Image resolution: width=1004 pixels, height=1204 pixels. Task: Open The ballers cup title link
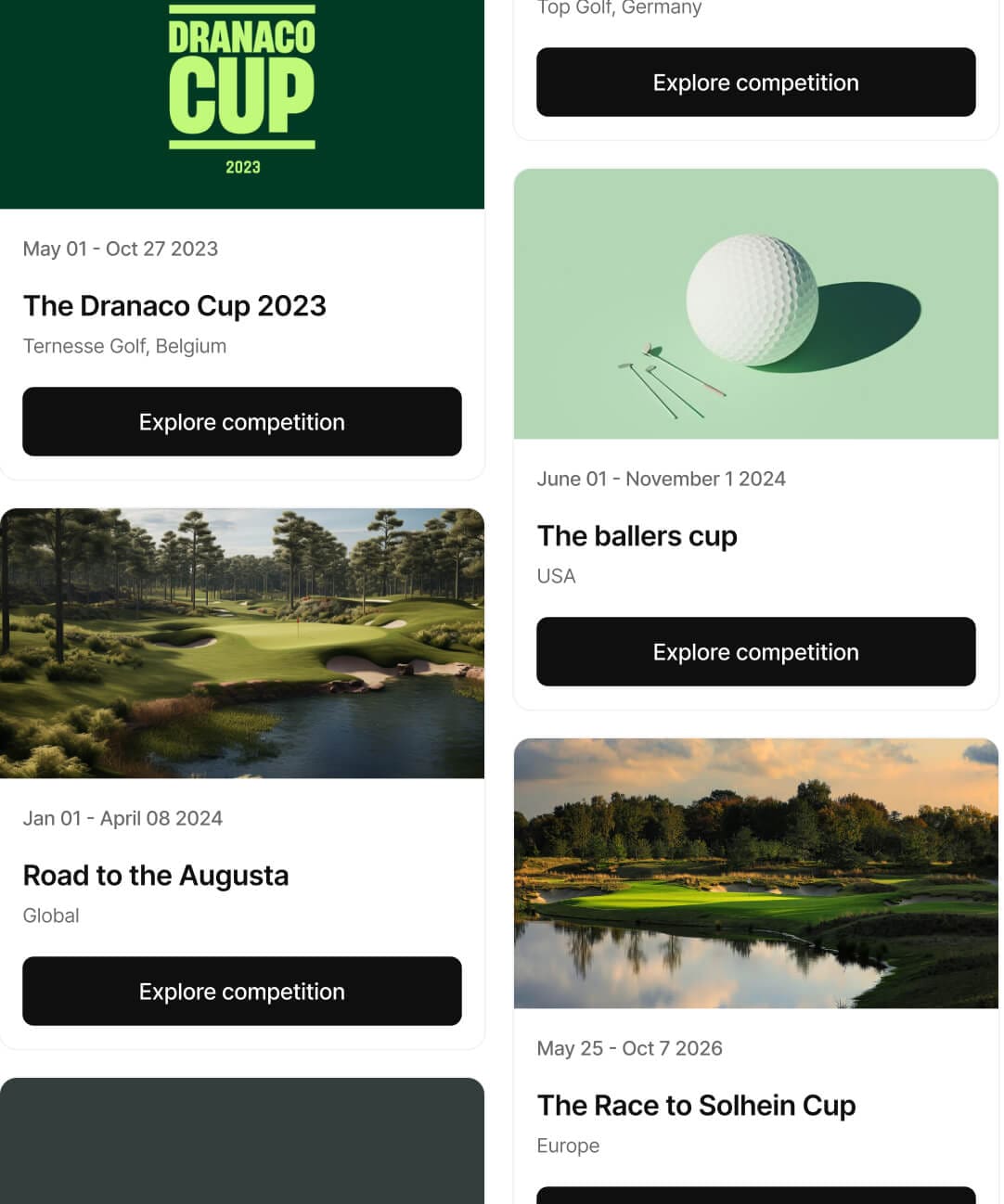pos(637,536)
